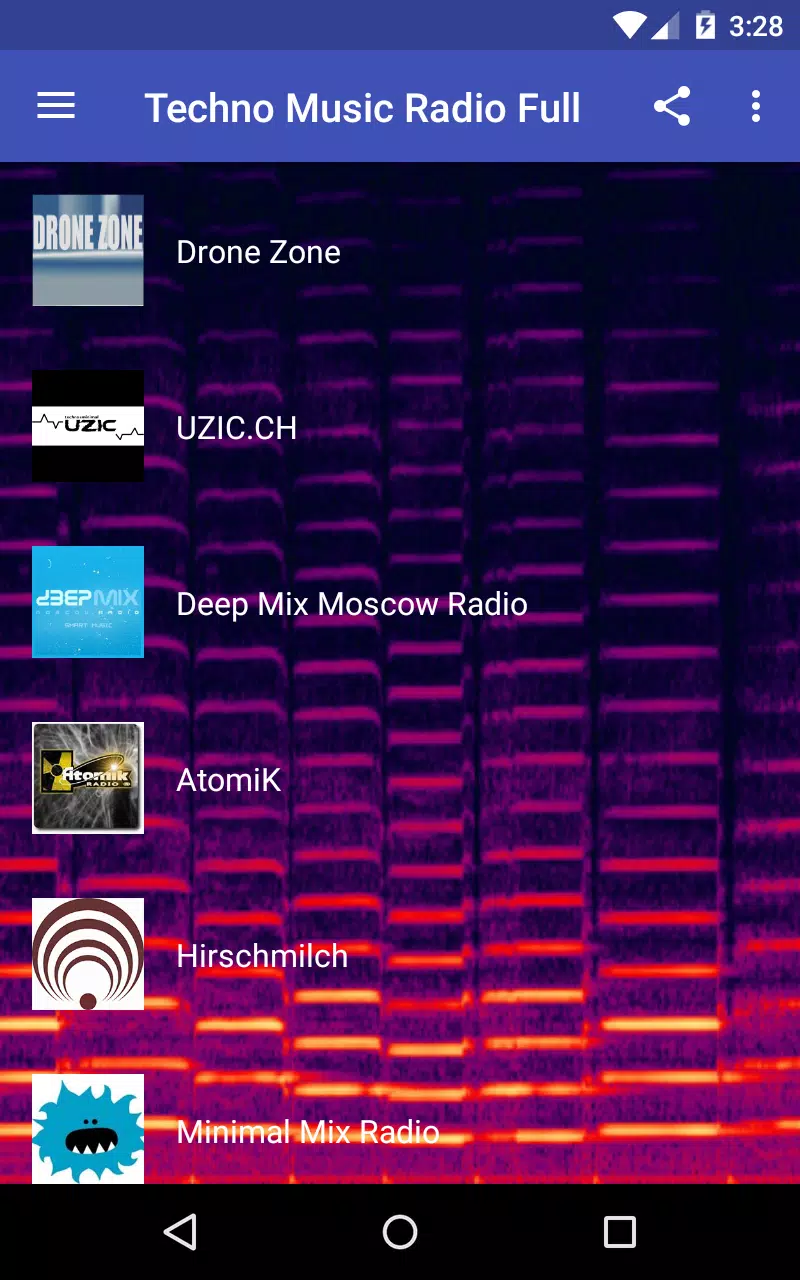Tap the clock in the status bar
The width and height of the screenshot is (800, 1280).
click(x=755, y=25)
